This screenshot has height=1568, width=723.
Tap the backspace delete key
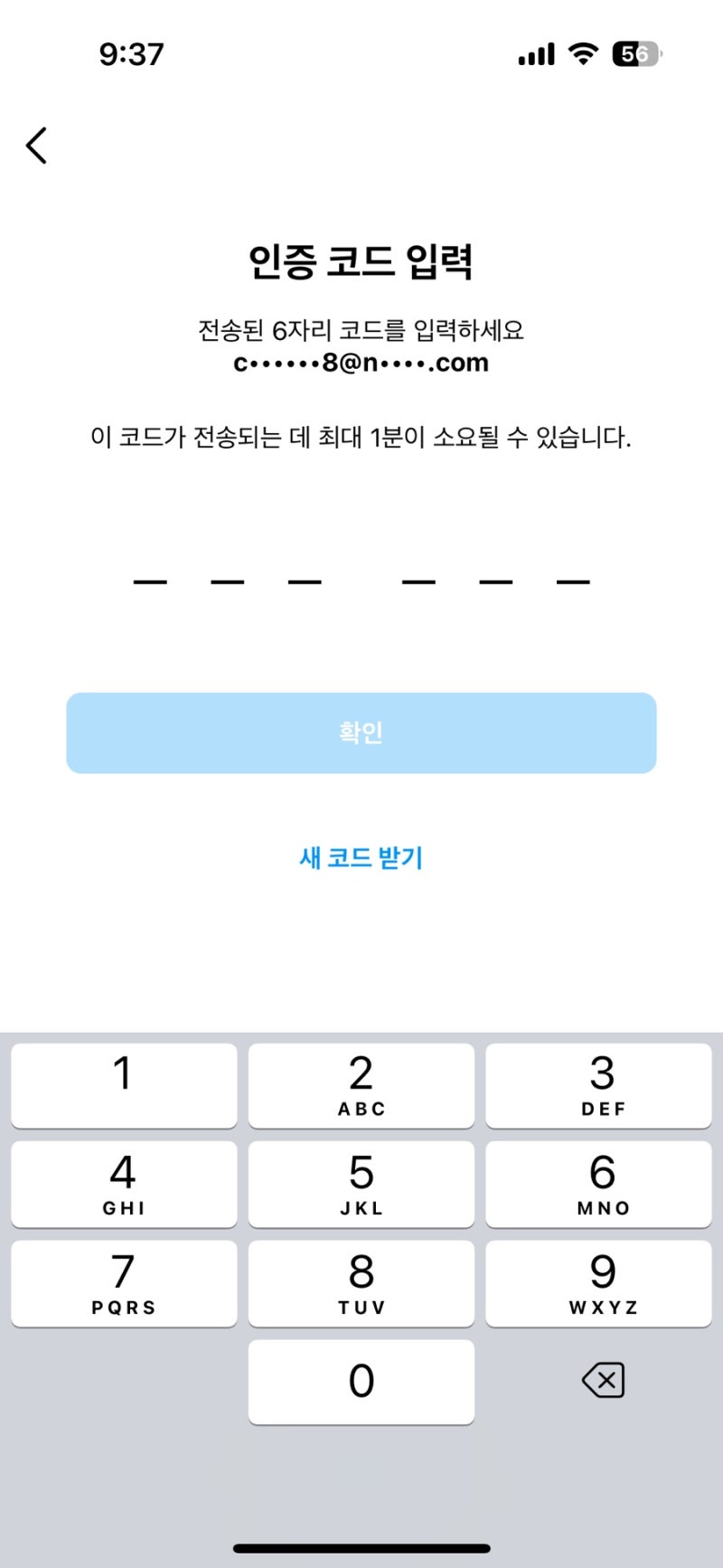point(599,1381)
